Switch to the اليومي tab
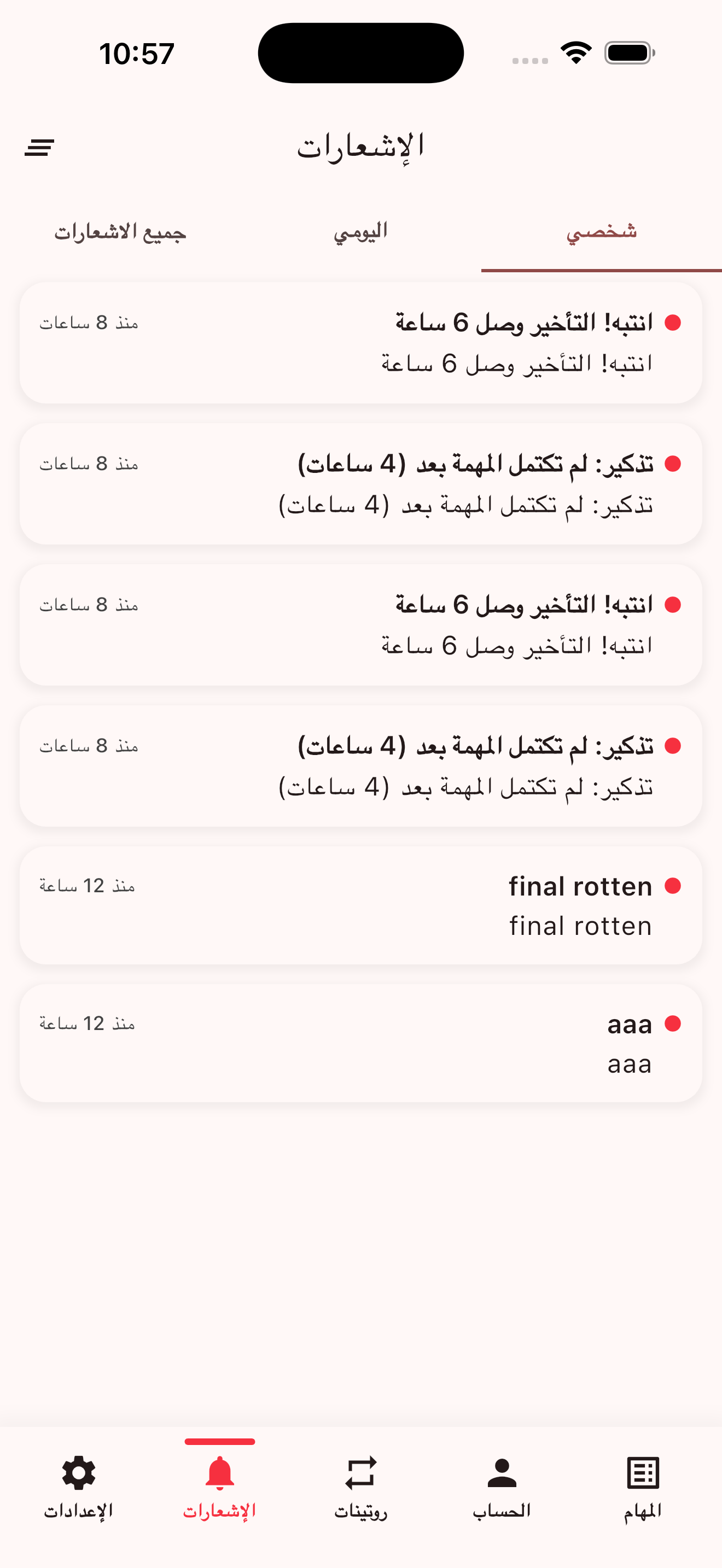The image size is (722, 1568). pyautogui.click(x=360, y=232)
